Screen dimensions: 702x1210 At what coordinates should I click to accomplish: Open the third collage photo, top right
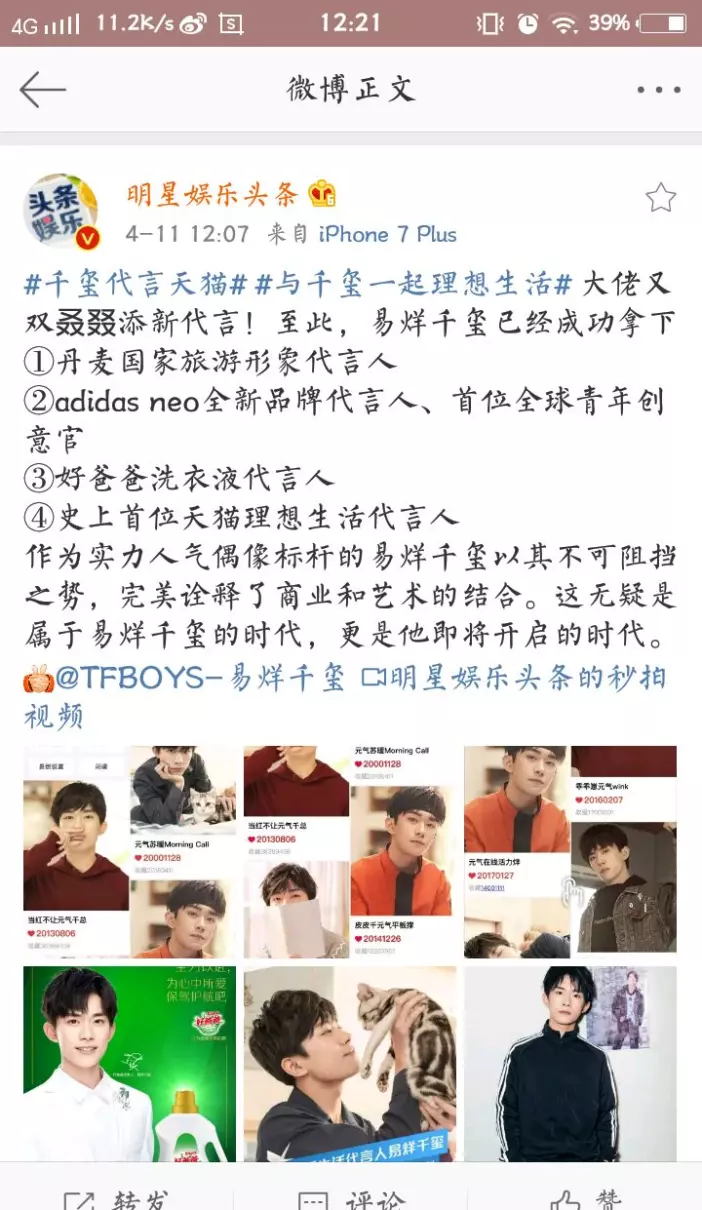coord(570,852)
